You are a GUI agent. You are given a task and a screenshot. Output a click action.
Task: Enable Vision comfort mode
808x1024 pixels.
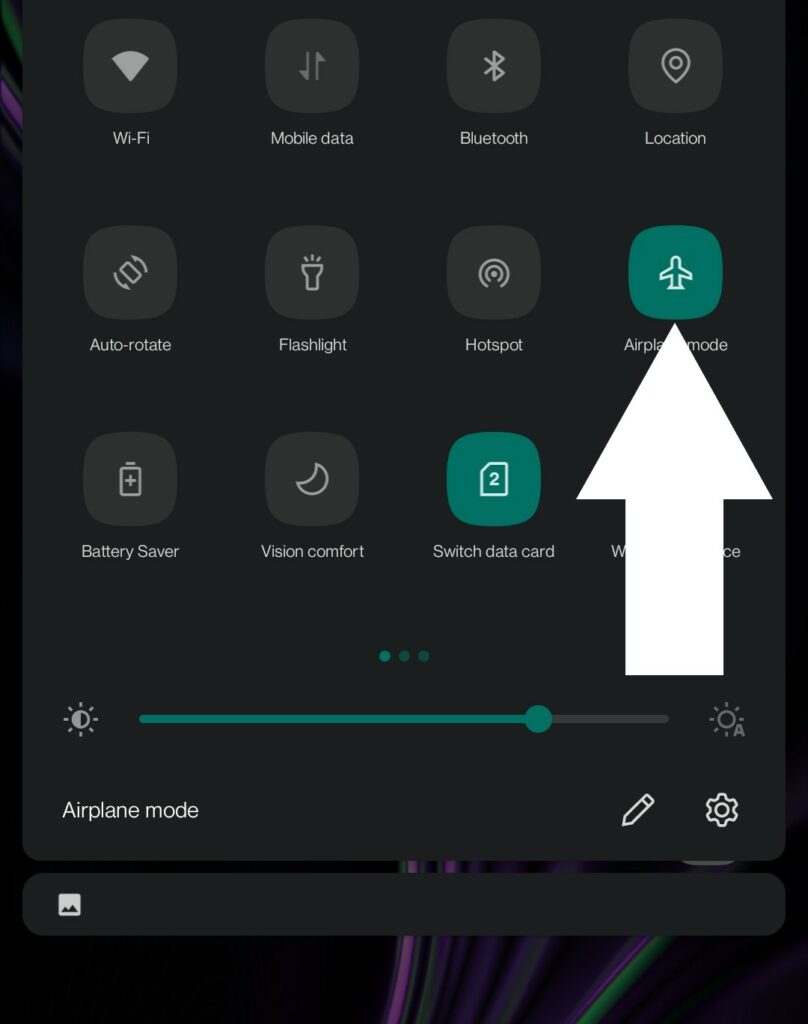coord(312,479)
